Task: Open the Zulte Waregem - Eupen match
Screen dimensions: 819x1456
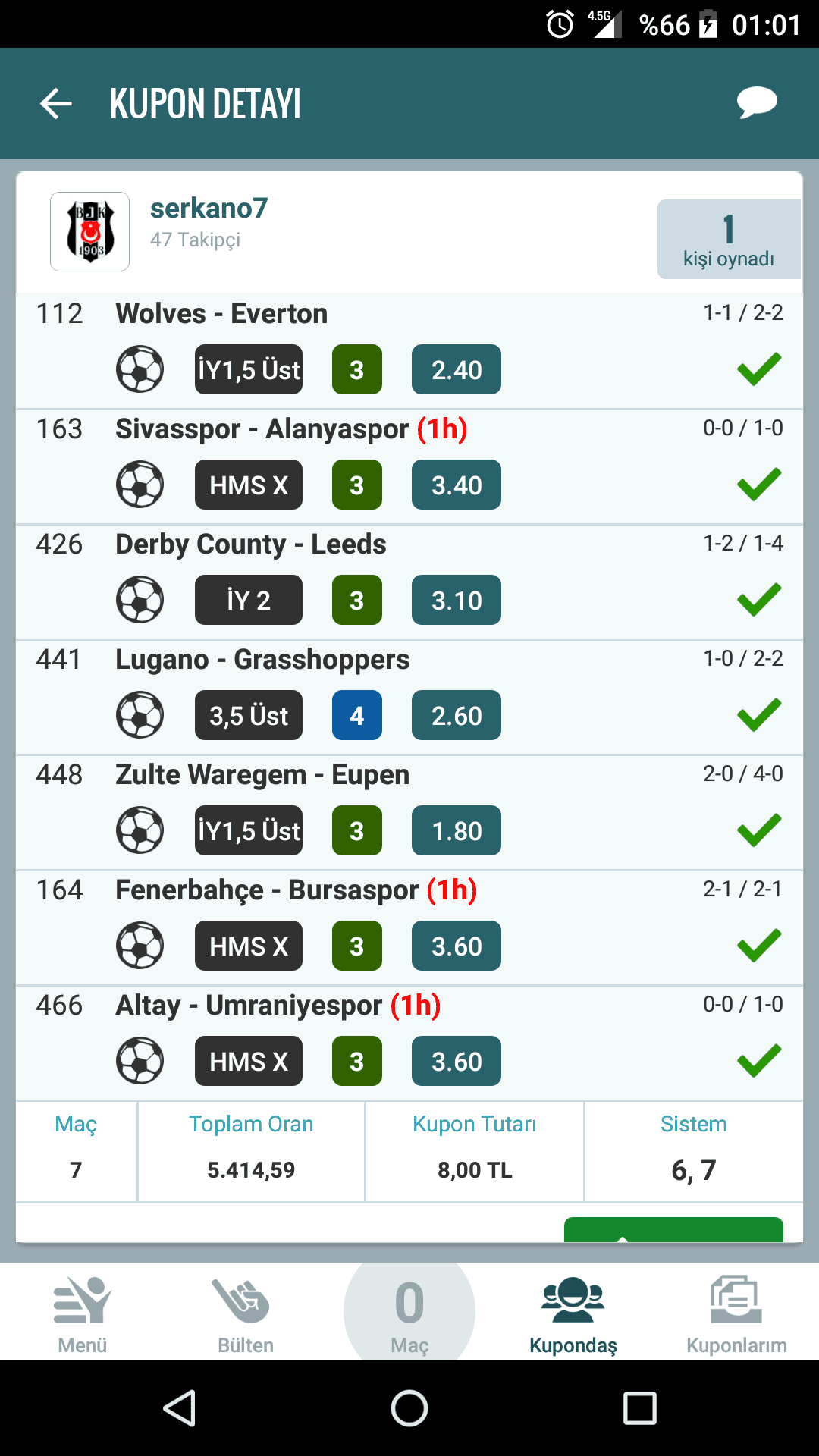Action: click(409, 812)
